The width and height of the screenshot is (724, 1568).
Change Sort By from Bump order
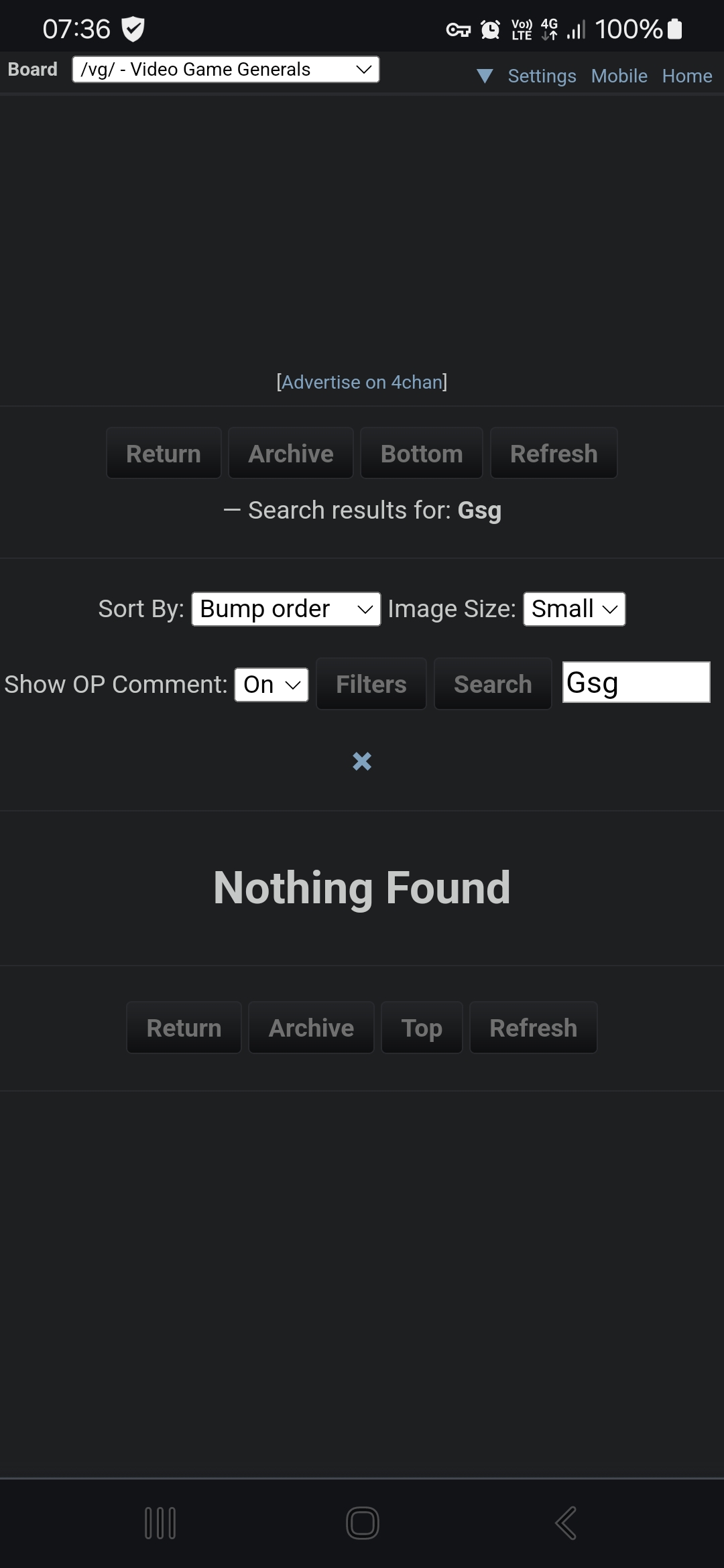(286, 609)
